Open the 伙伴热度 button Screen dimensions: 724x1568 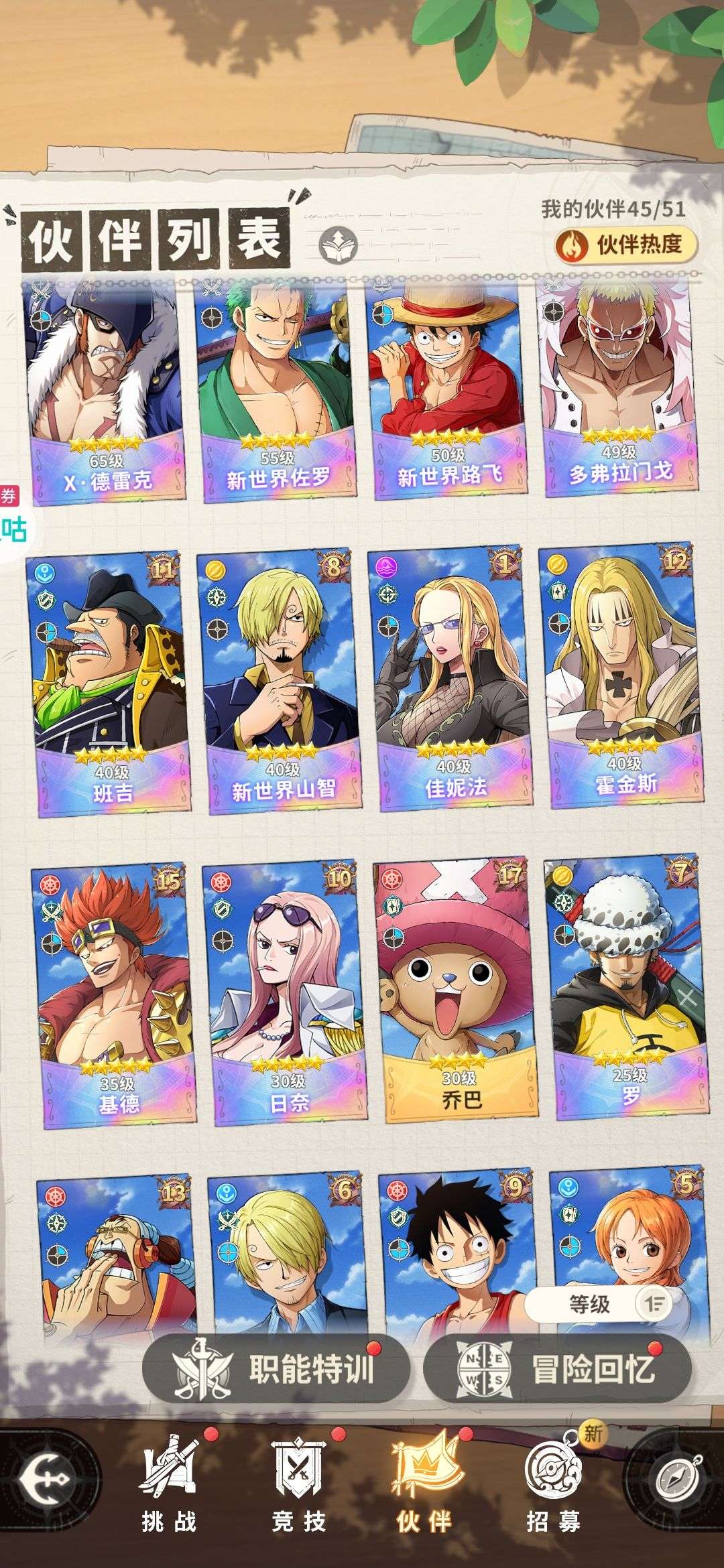pyautogui.click(x=626, y=245)
